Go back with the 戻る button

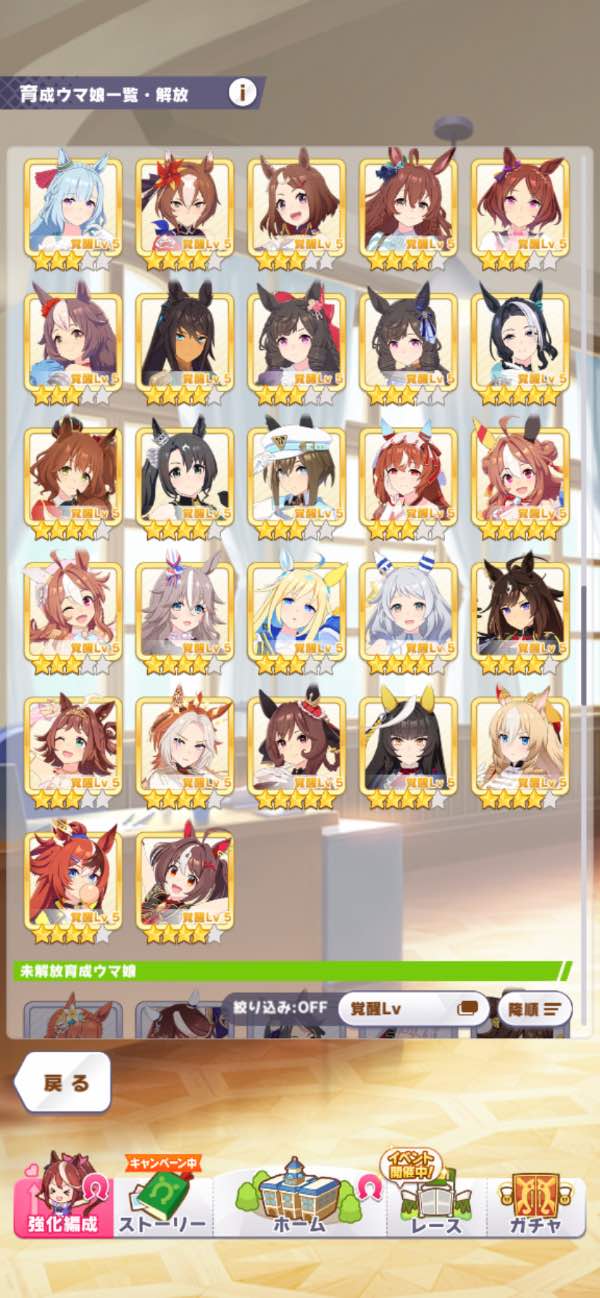coord(65,1083)
